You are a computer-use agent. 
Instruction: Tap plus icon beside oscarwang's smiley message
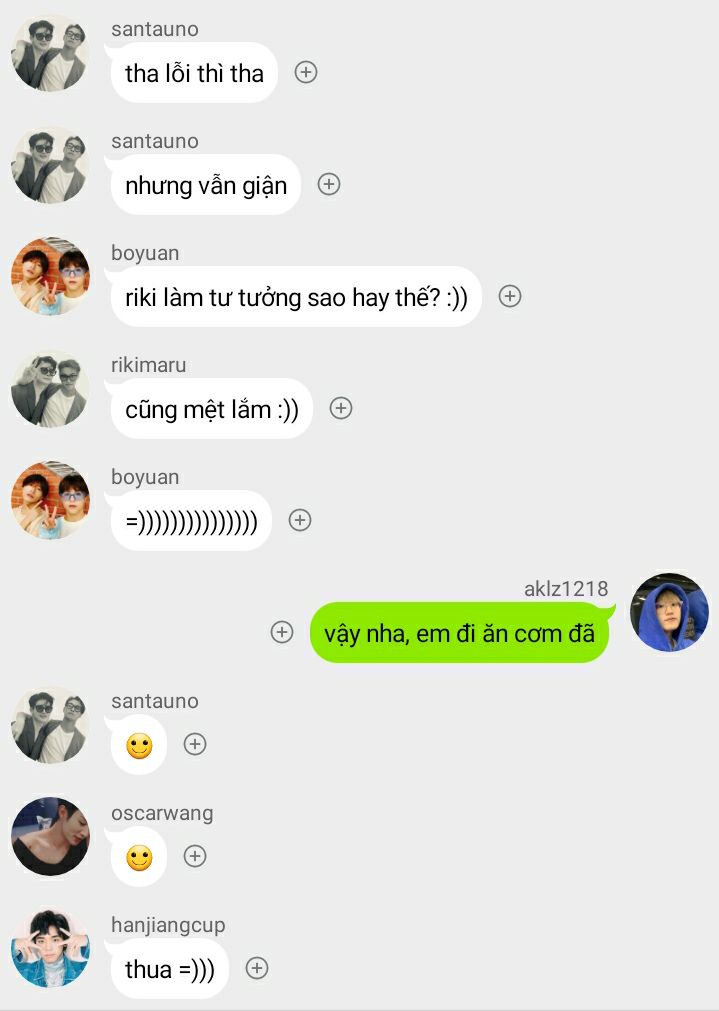[x=195, y=856]
